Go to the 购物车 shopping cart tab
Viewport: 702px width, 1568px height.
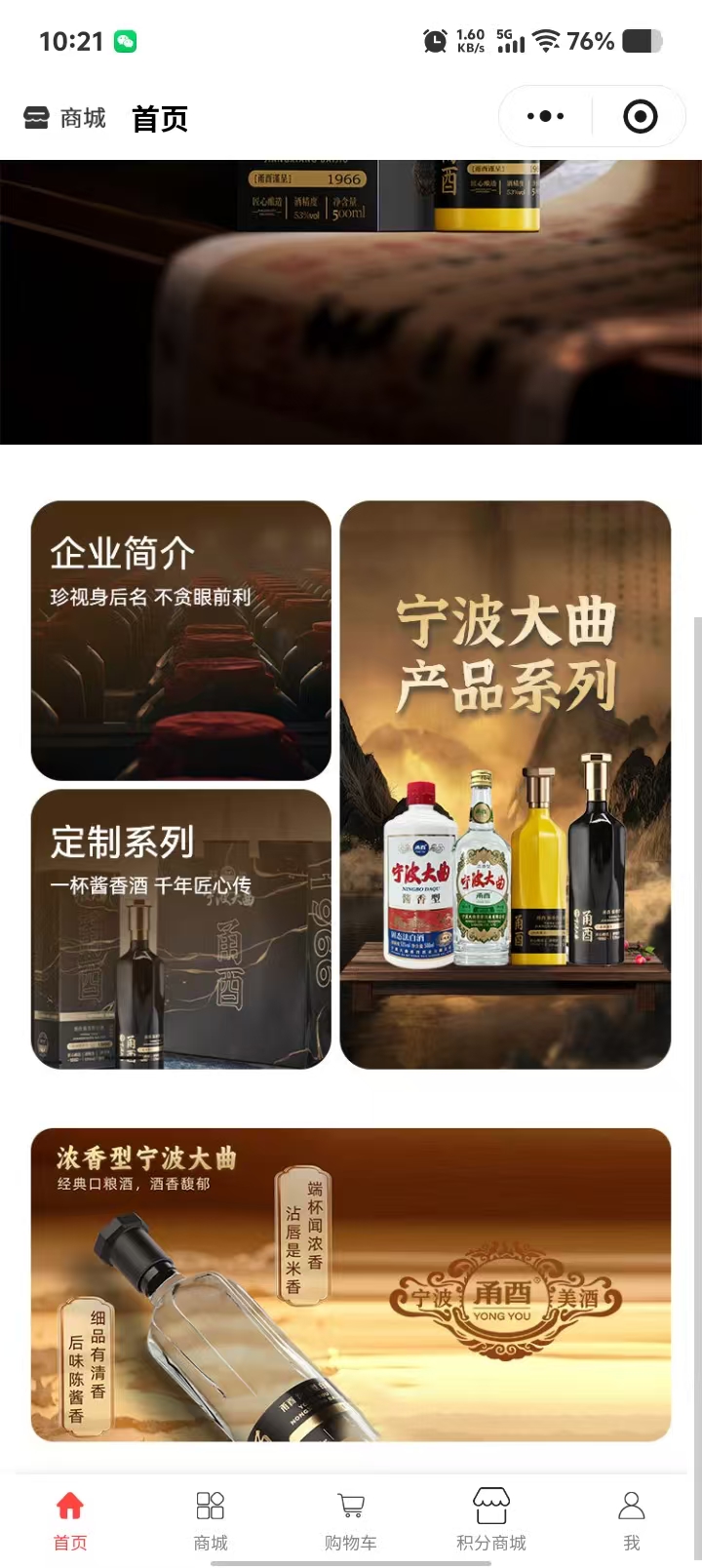click(351, 1519)
